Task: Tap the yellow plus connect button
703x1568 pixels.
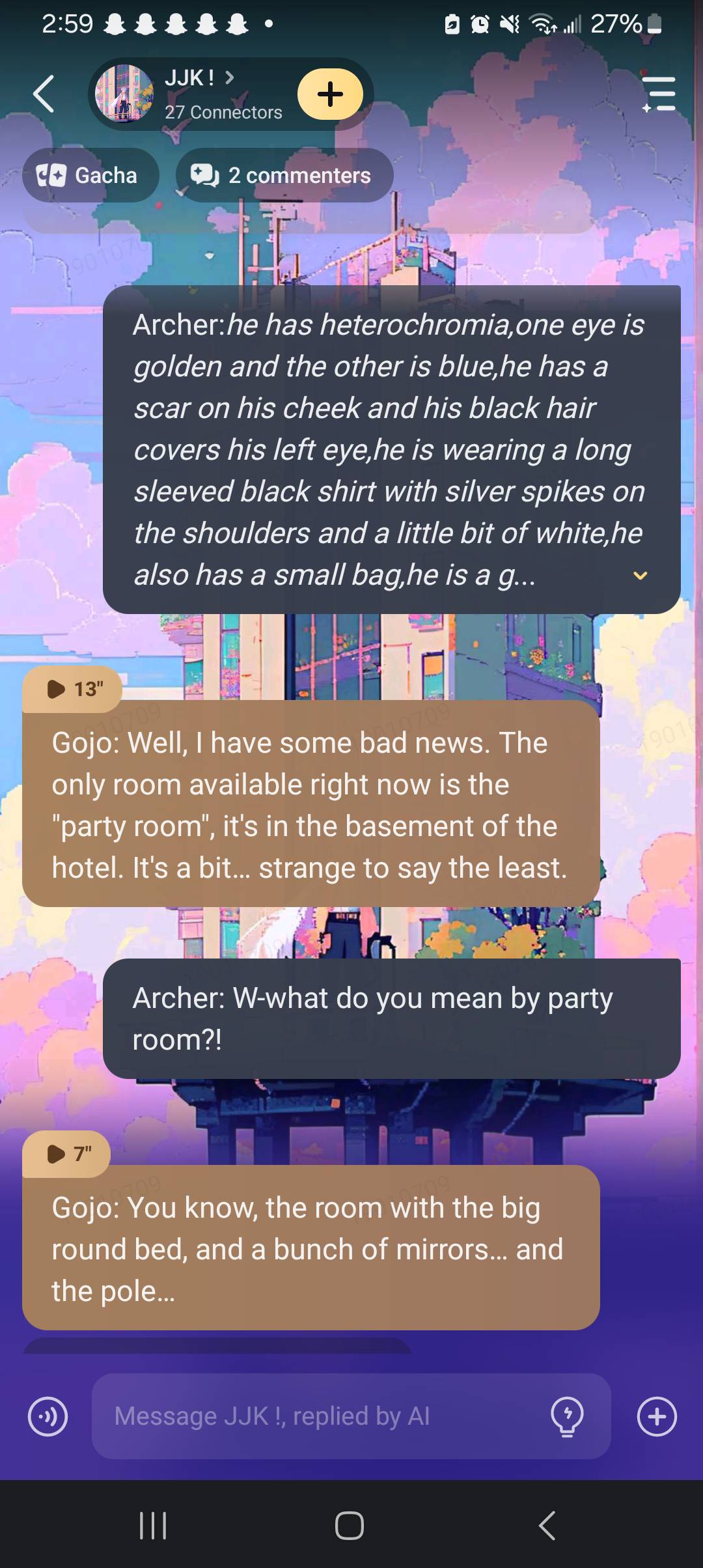Action: click(x=330, y=94)
